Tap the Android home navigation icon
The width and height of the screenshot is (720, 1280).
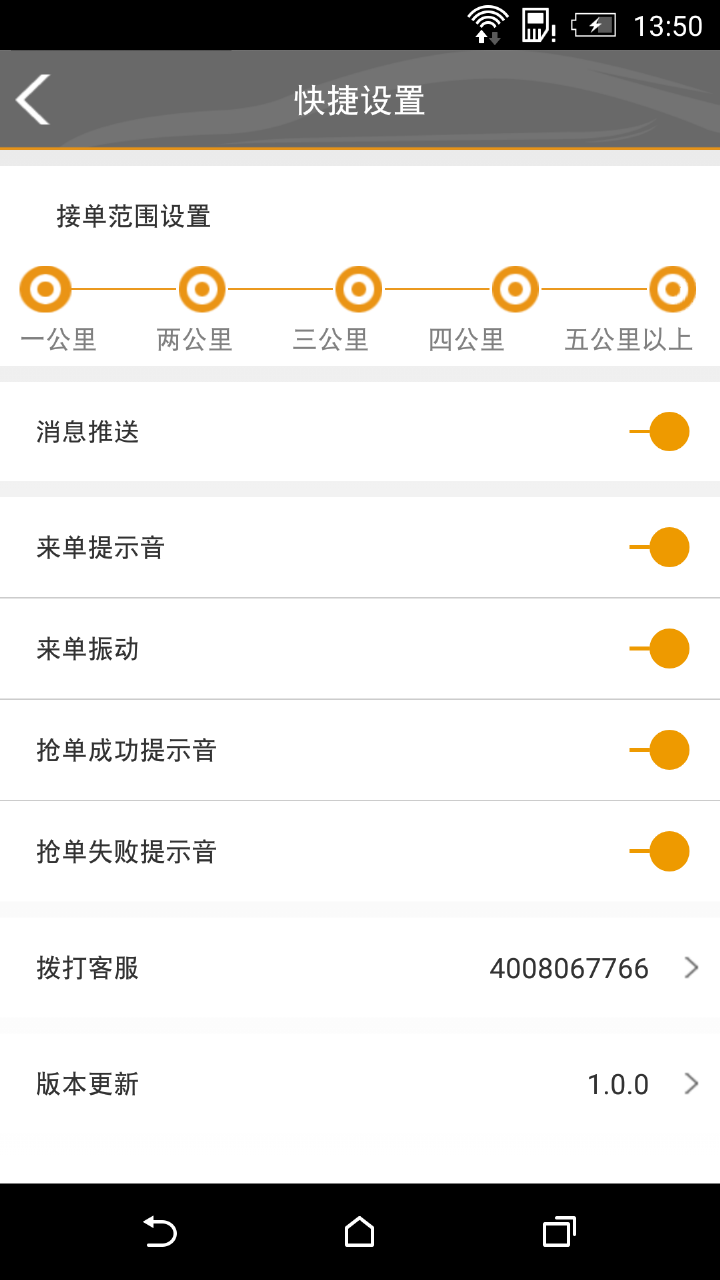coord(360,1232)
